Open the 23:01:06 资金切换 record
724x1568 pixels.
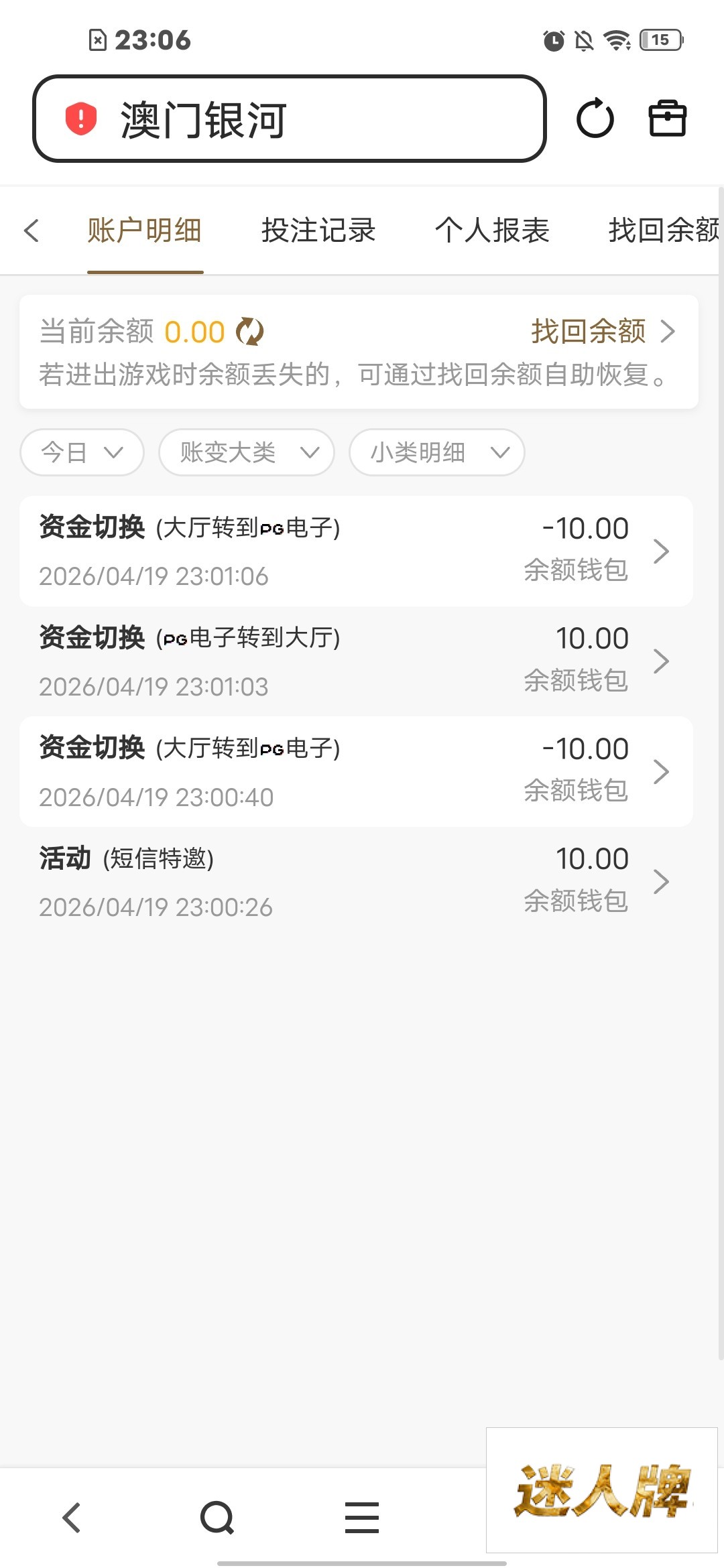(355, 551)
